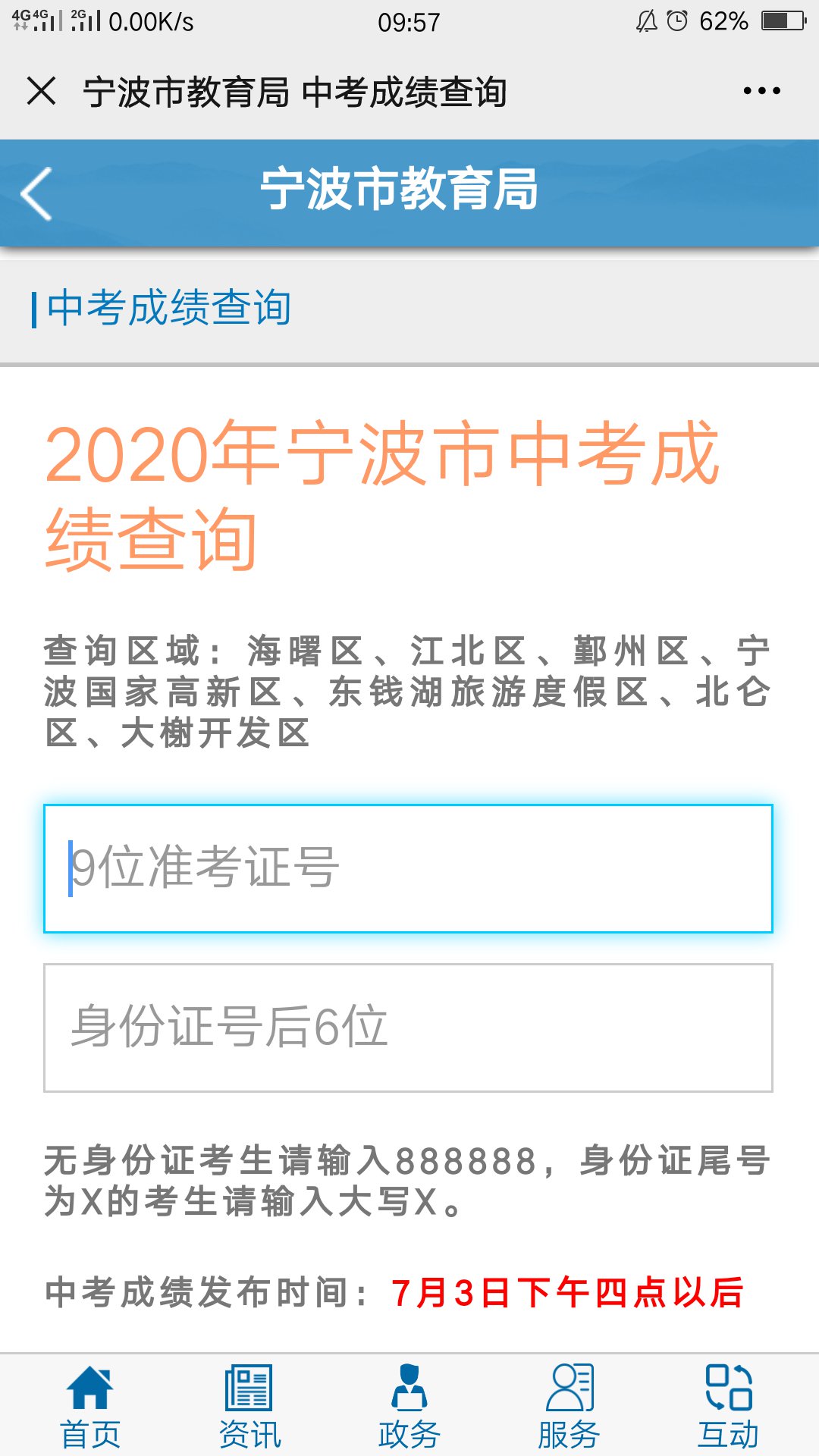The height and width of the screenshot is (1456, 819).
Task: Switch to the 首页 tab
Action: pyautogui.click(x=90, y=1407)
